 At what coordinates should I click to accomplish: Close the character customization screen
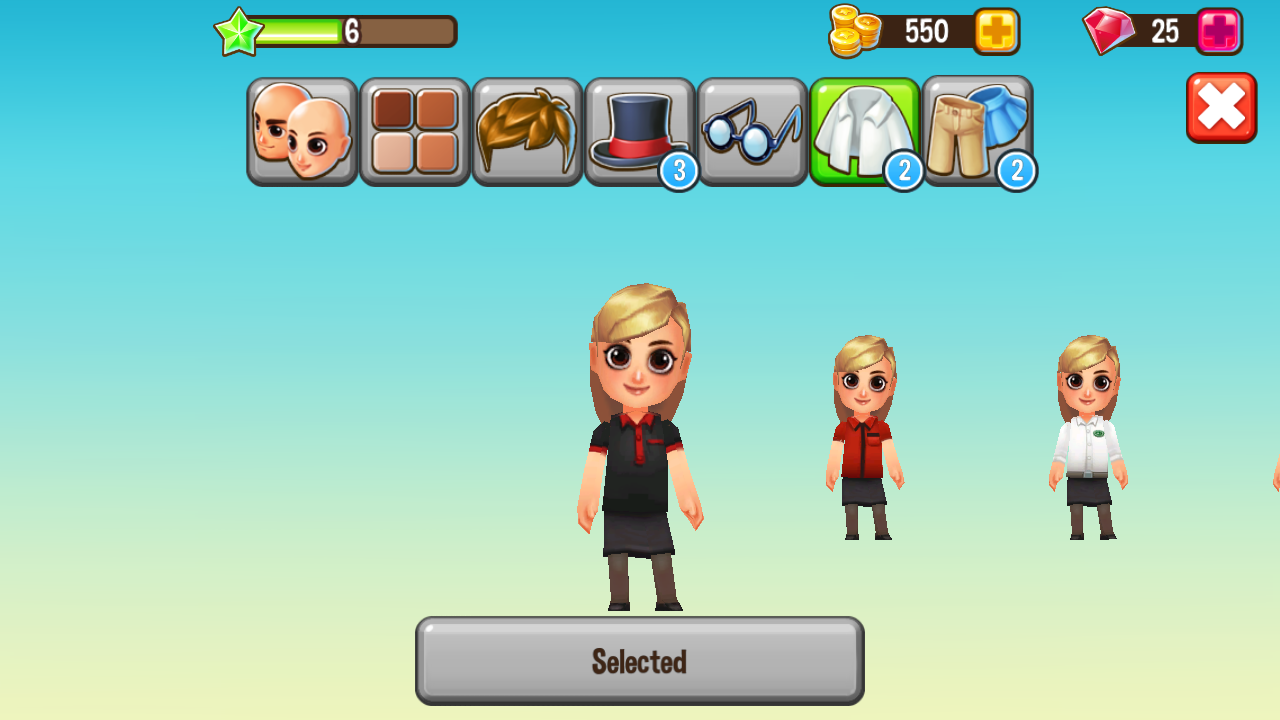click(1221, 107)
